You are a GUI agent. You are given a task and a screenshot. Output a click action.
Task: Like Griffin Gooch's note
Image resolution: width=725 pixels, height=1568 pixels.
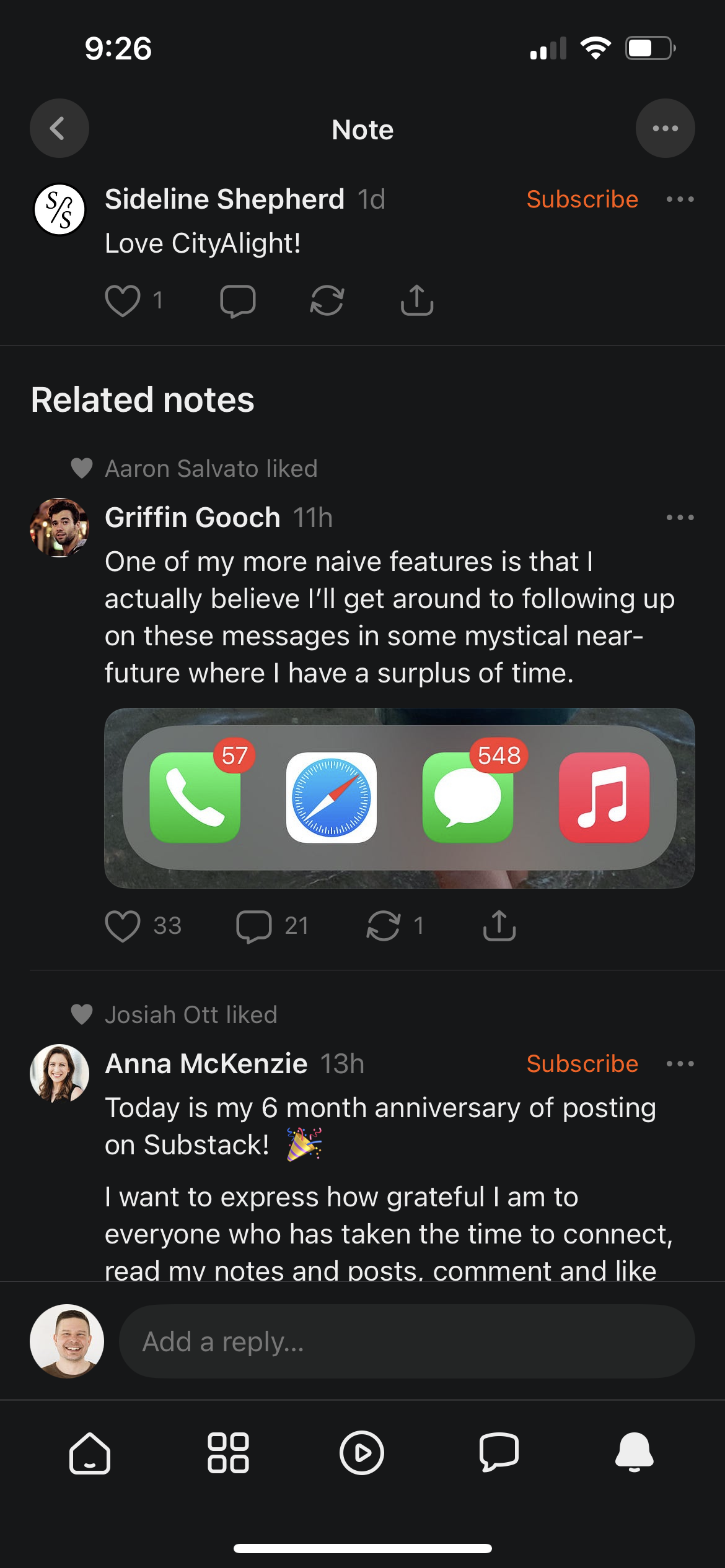pyautogui.click(x=123, y=926)
